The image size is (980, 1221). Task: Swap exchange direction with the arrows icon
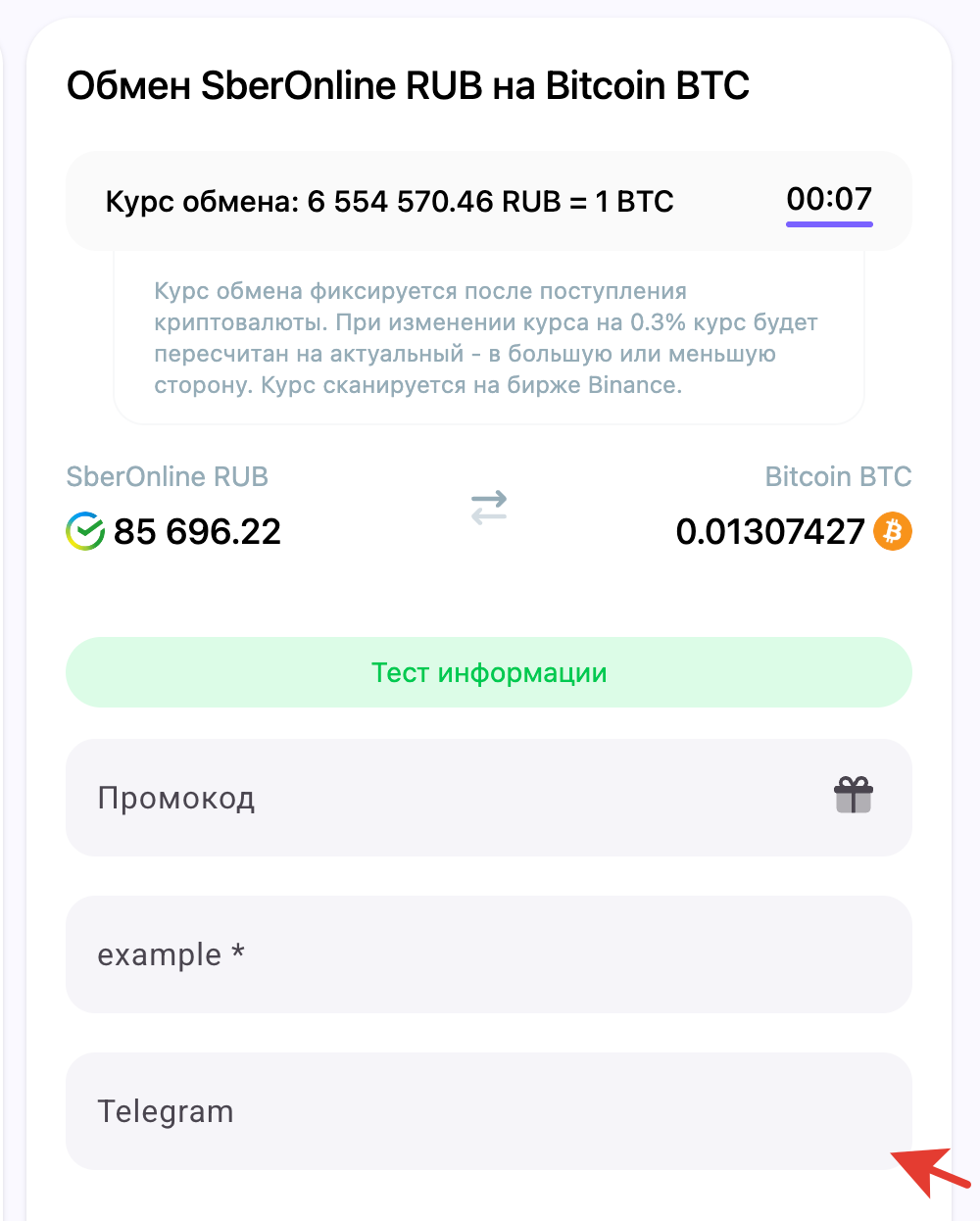[x=488, y=507]
